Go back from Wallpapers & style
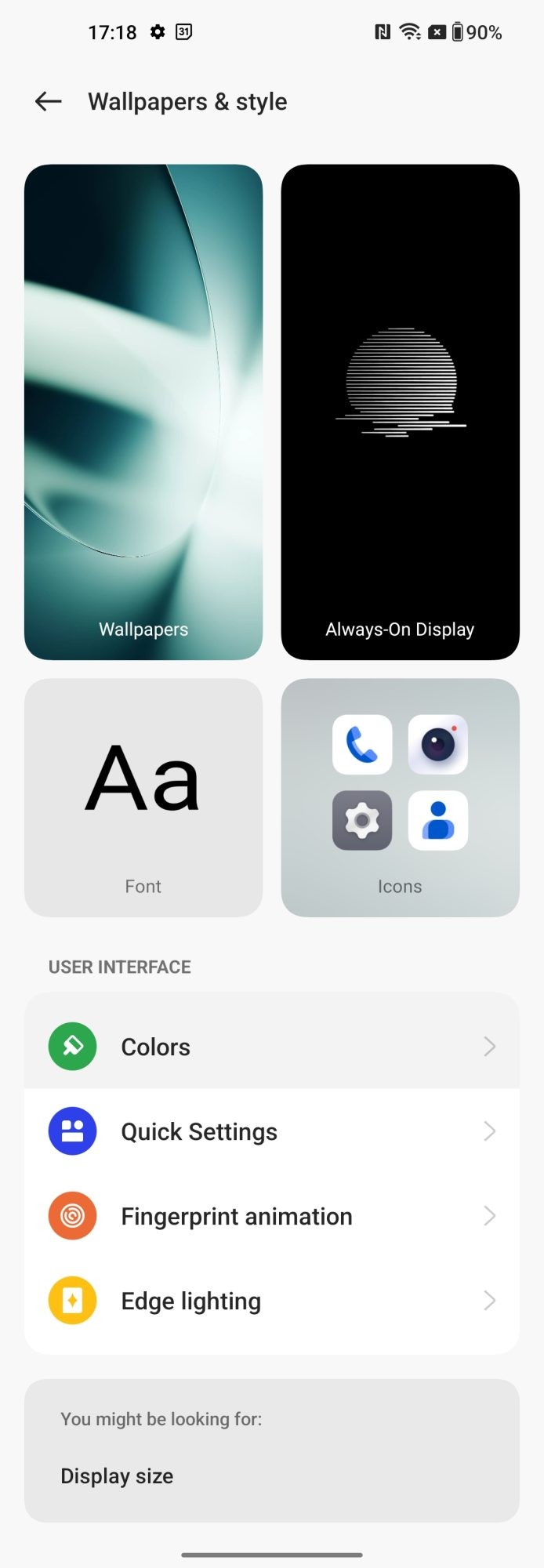 coord(49,101)
